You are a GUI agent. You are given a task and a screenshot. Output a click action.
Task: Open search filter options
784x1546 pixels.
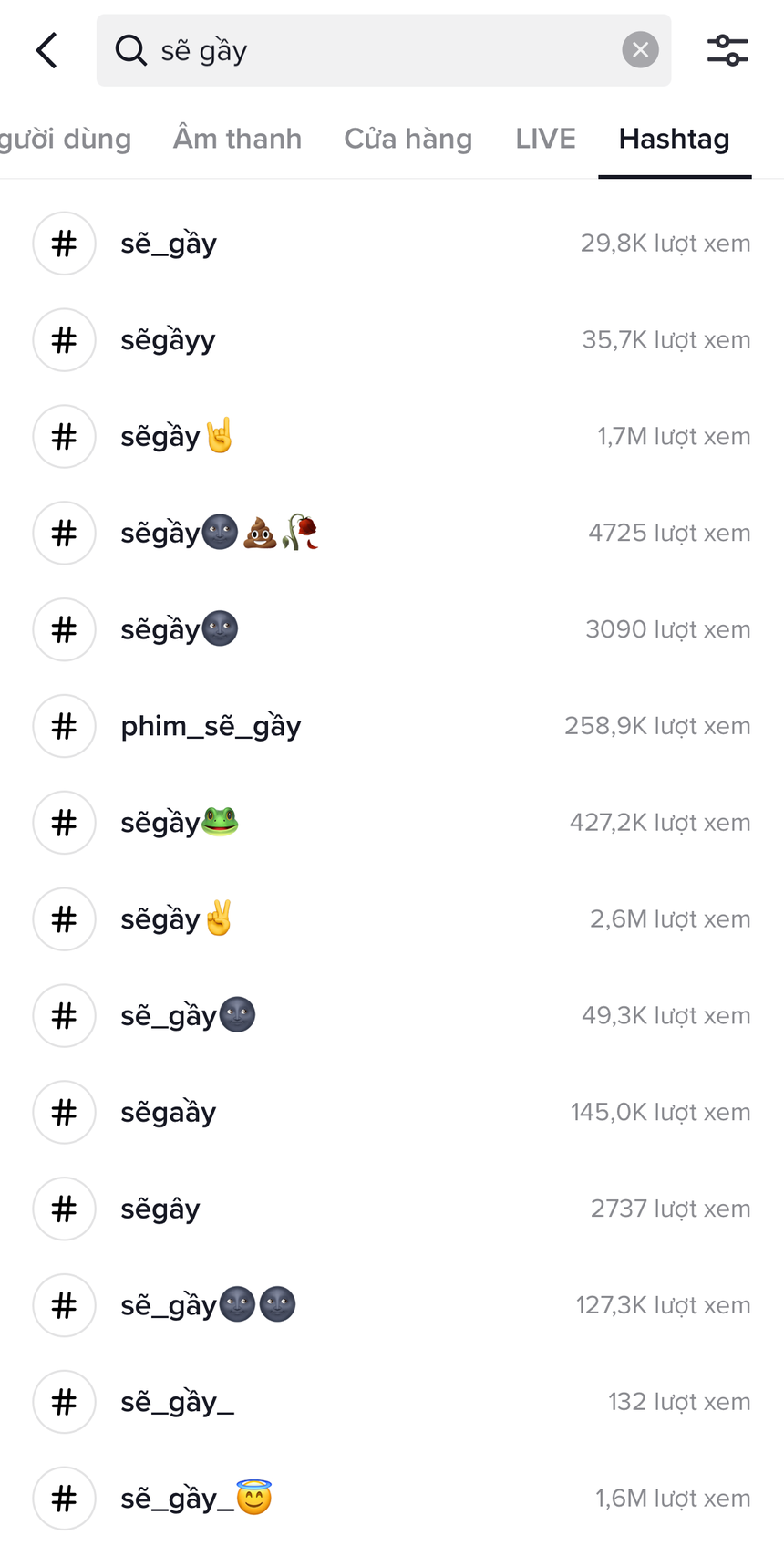(x=727, y=51)
